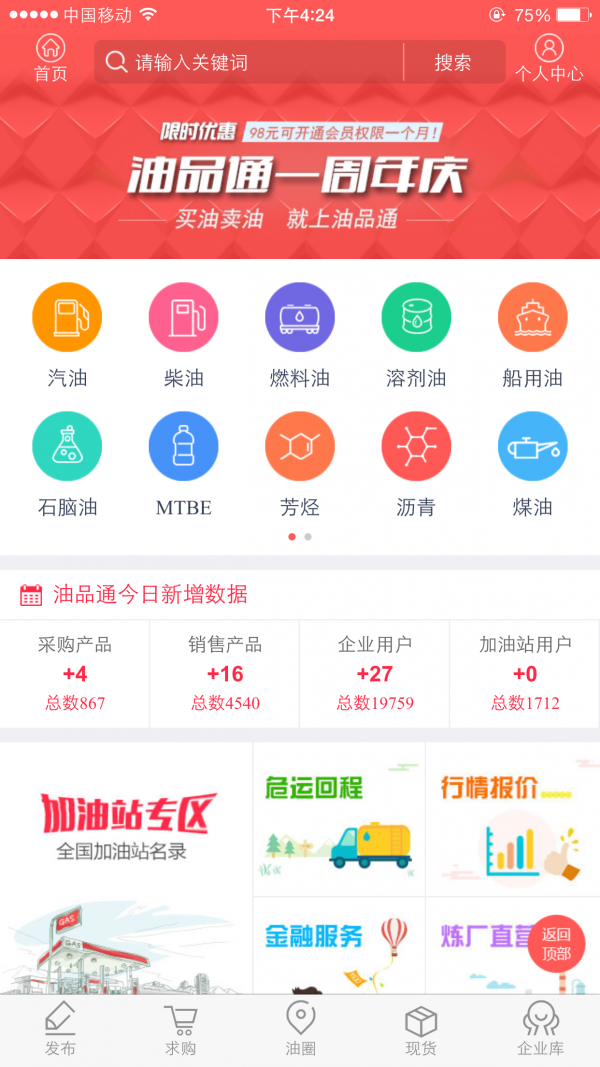Viewport: 600px width, 1067px height.
Task: Switch to the 油圈 tab
Action: [300, 1030]
